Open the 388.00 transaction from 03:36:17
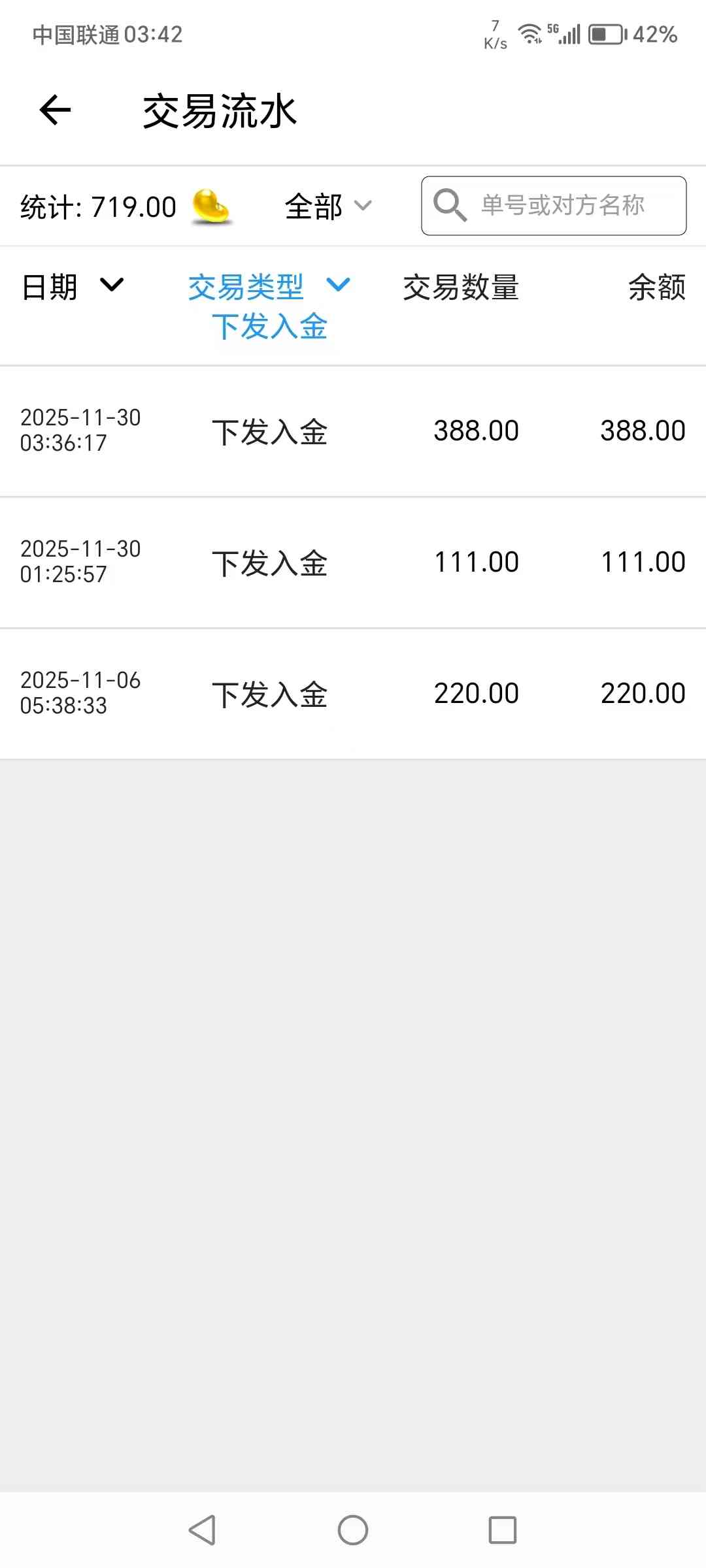 pos(353,431)
